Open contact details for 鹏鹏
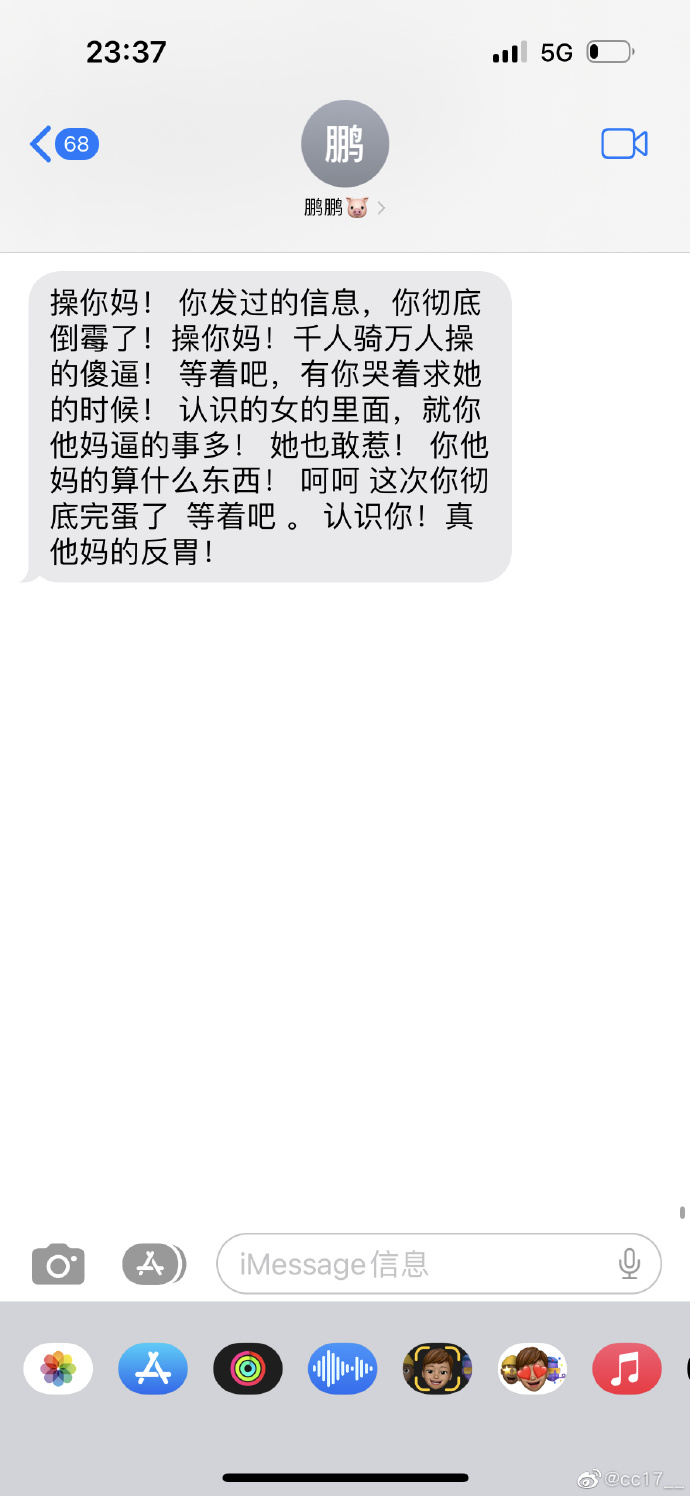This screenshot has width=690, height=1496. pyautogui.click(x=344, y=160)
